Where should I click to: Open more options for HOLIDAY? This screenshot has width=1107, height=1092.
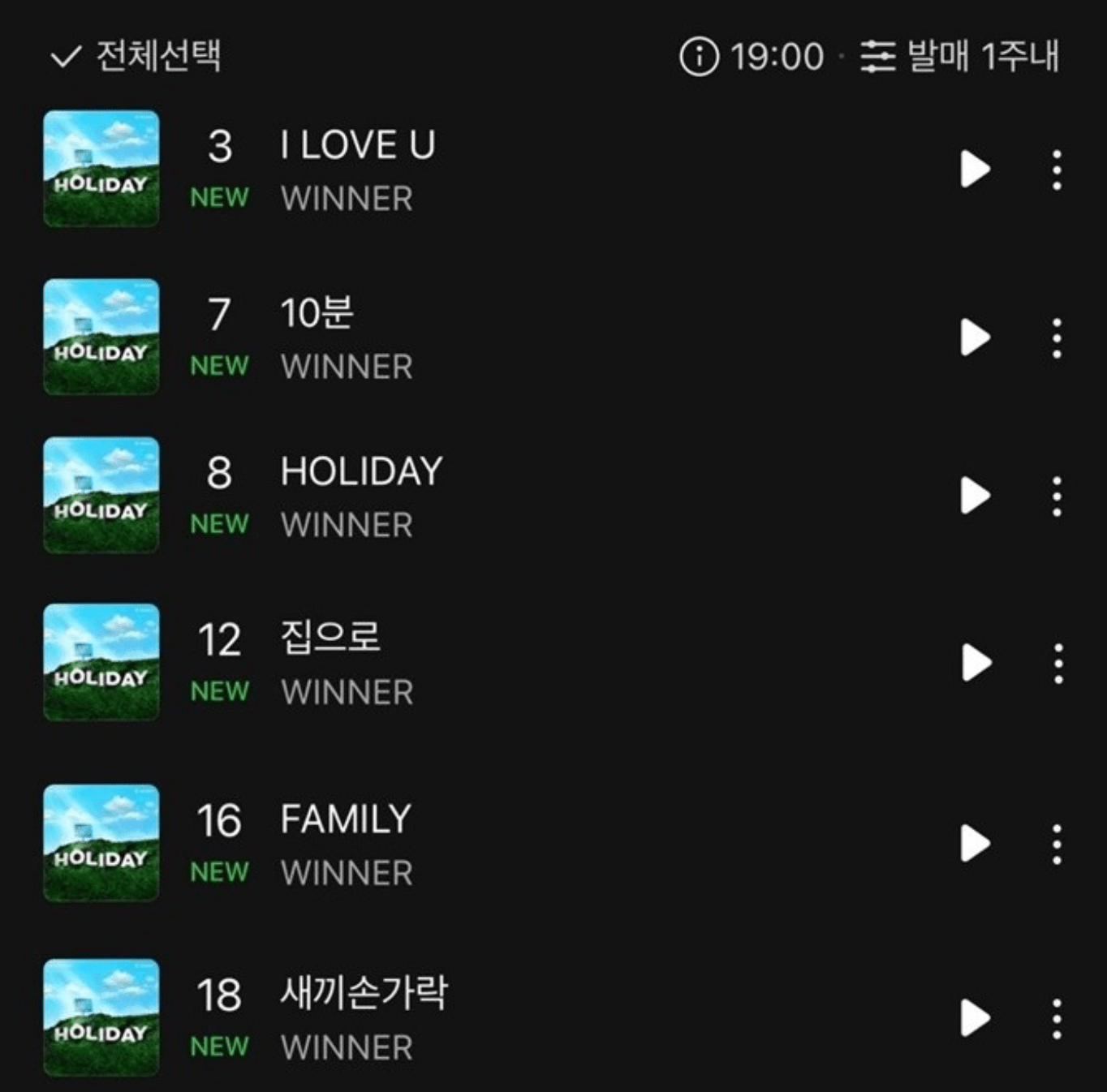(1056, 496)
